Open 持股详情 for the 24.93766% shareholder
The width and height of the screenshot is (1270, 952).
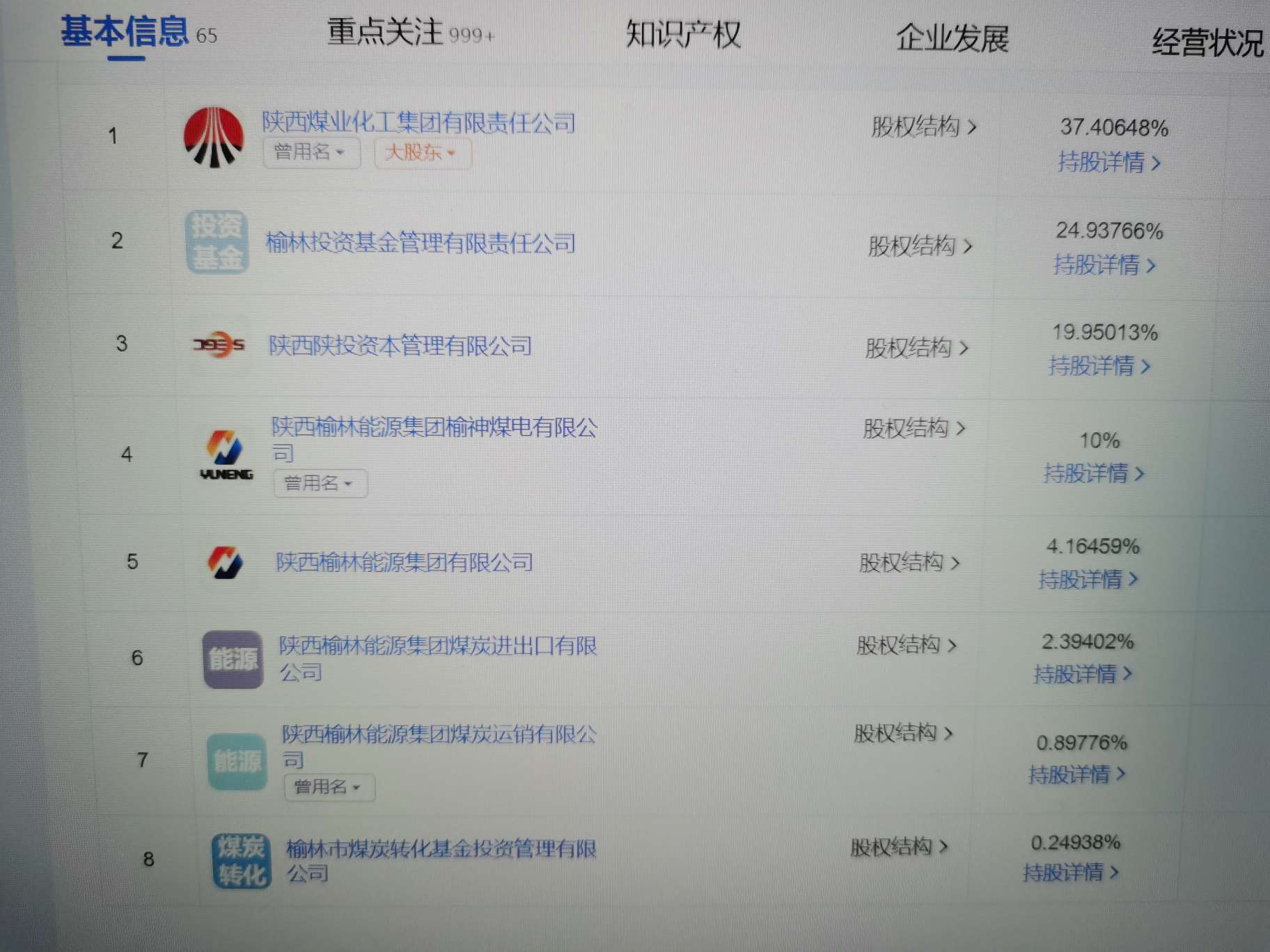point(1104,264)
